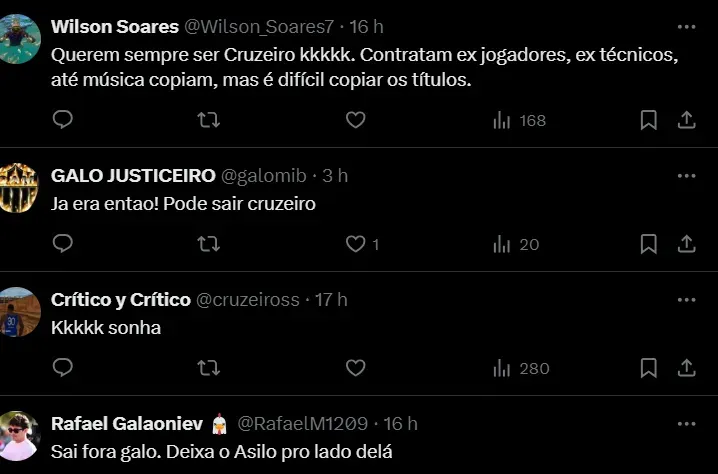Like Wilson Soares's tweet

(x=355, y=120)
